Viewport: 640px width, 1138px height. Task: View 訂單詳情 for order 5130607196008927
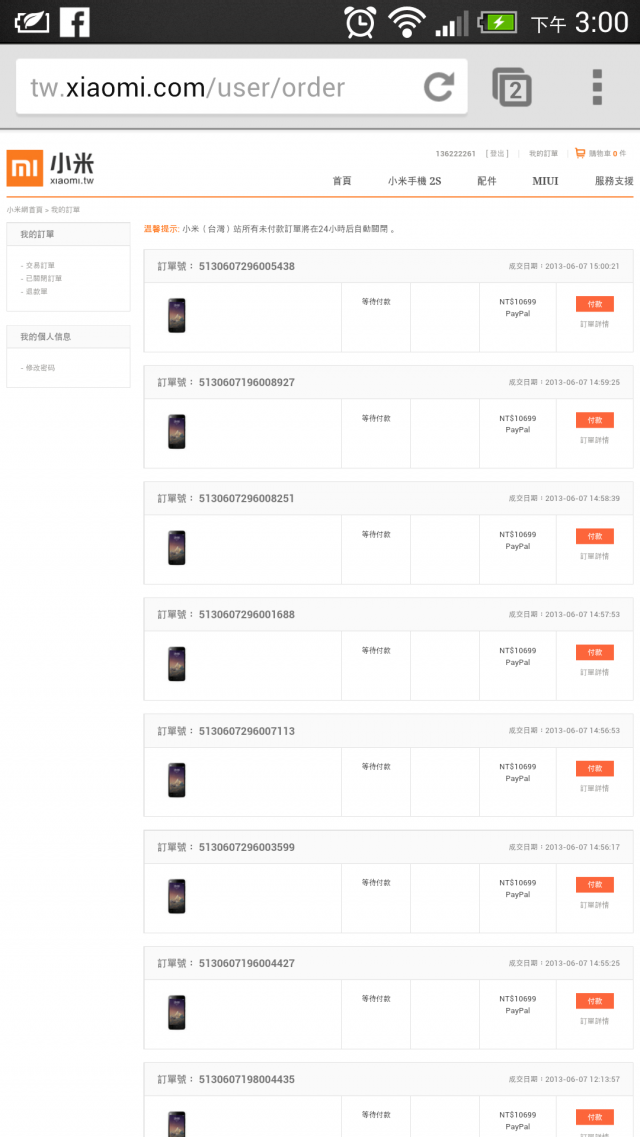tap(594, 440)
